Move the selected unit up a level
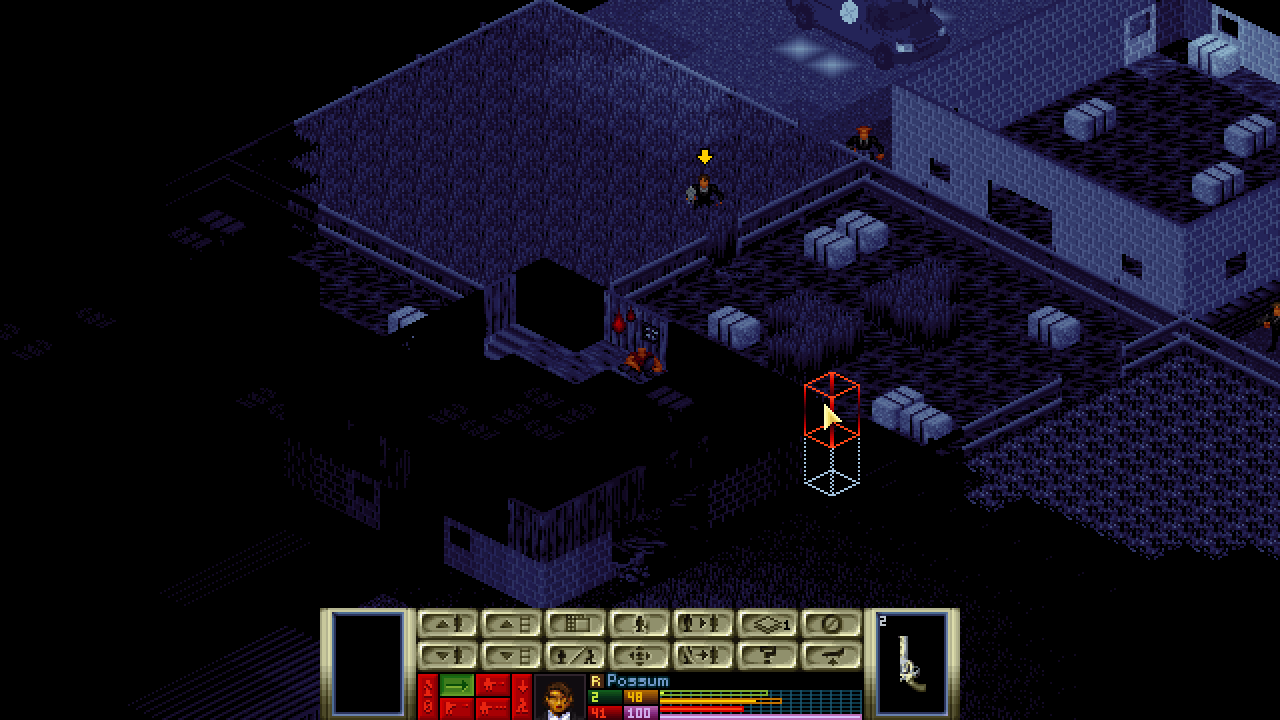Viewport: 1280px width, 720px height. click(x=447, y=624)
